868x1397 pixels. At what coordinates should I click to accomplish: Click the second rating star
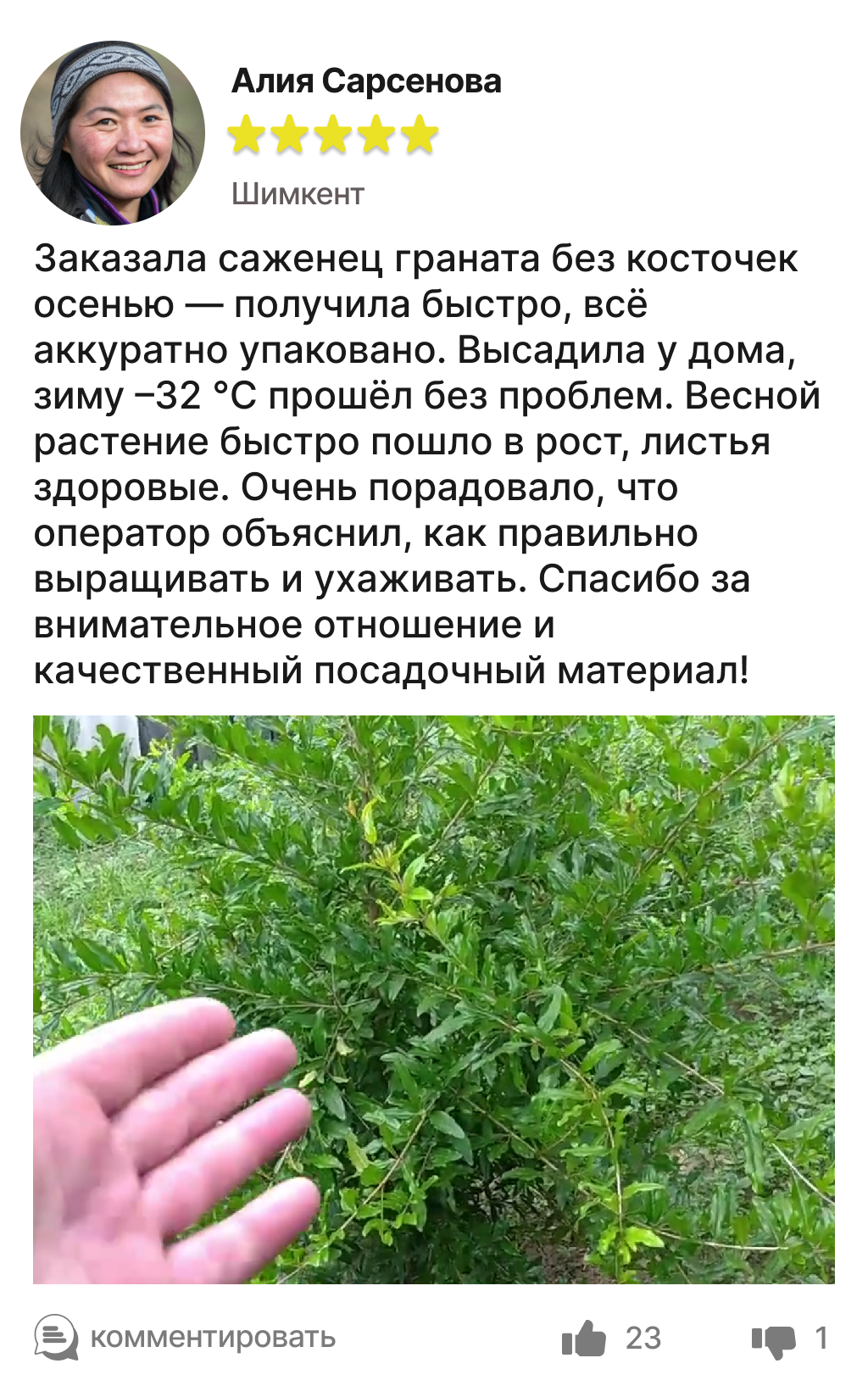pyautogui.click(x=290, y=136)
